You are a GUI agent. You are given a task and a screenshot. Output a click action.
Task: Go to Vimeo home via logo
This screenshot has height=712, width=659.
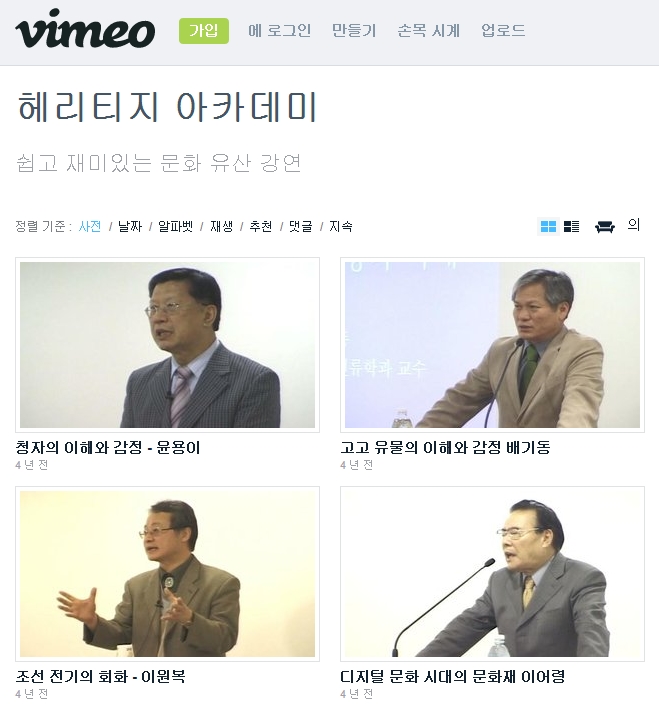85,31
